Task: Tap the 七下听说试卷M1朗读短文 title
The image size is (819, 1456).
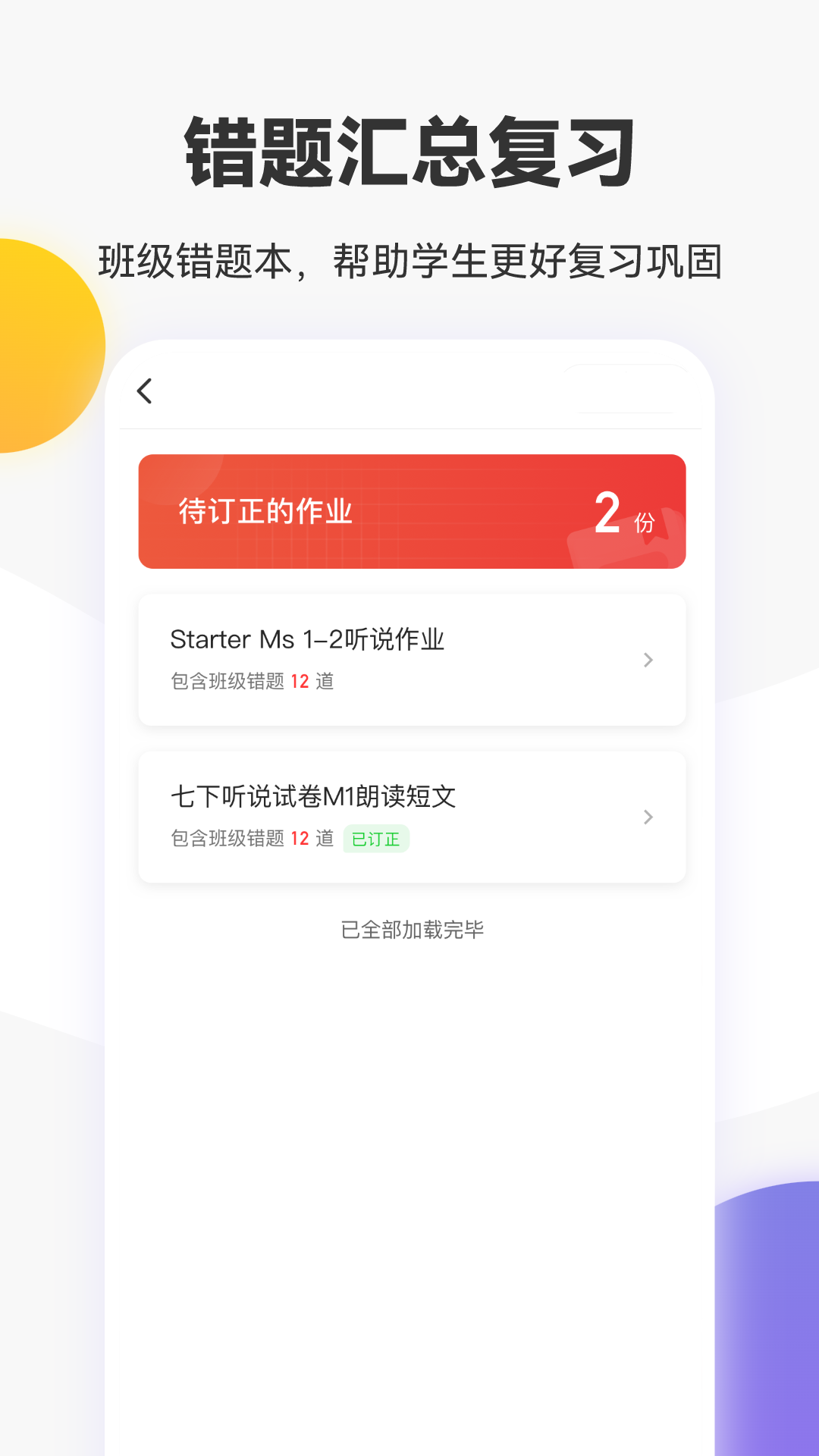Action: (313, 799)
